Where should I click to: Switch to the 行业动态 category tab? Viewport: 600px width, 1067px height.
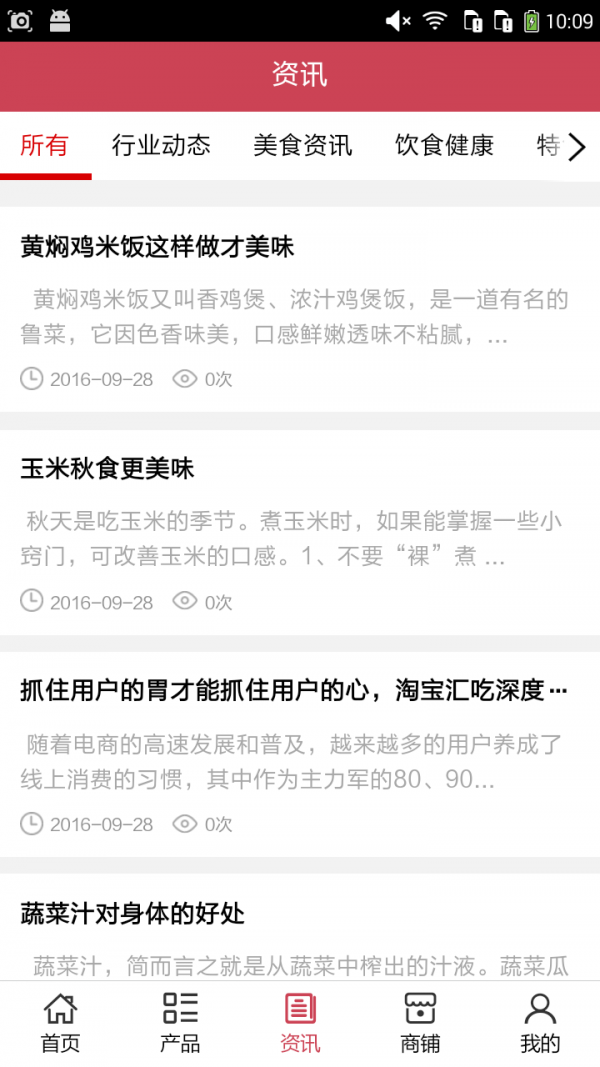coord(161,146)
